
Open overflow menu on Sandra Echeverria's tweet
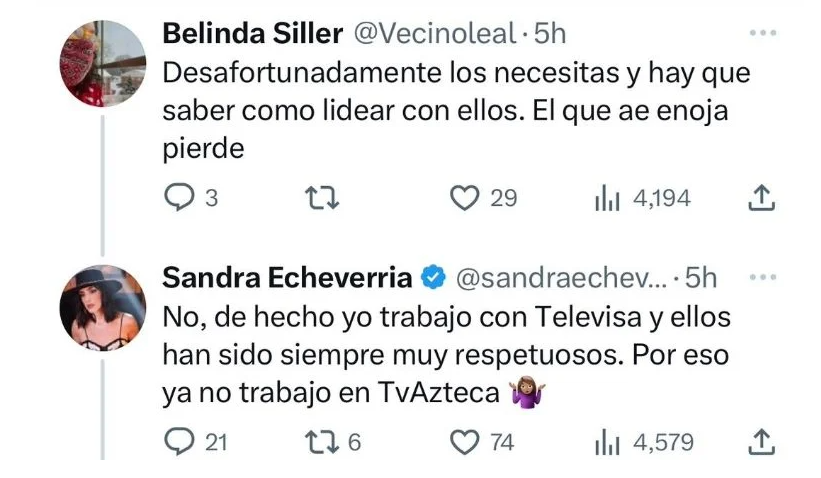click(x=763, y=276)
